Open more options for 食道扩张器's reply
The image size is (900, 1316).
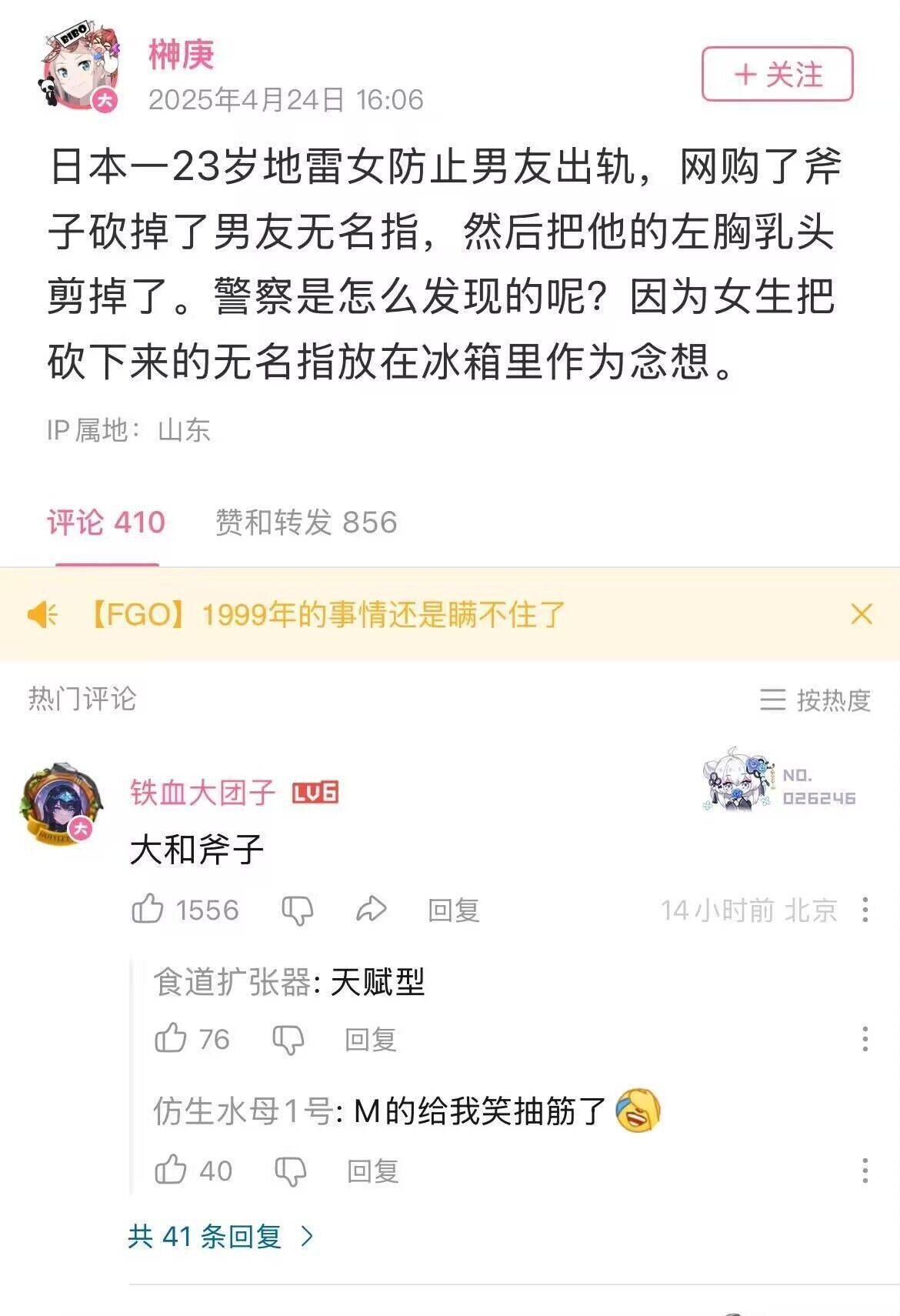tap(865, 1039)
